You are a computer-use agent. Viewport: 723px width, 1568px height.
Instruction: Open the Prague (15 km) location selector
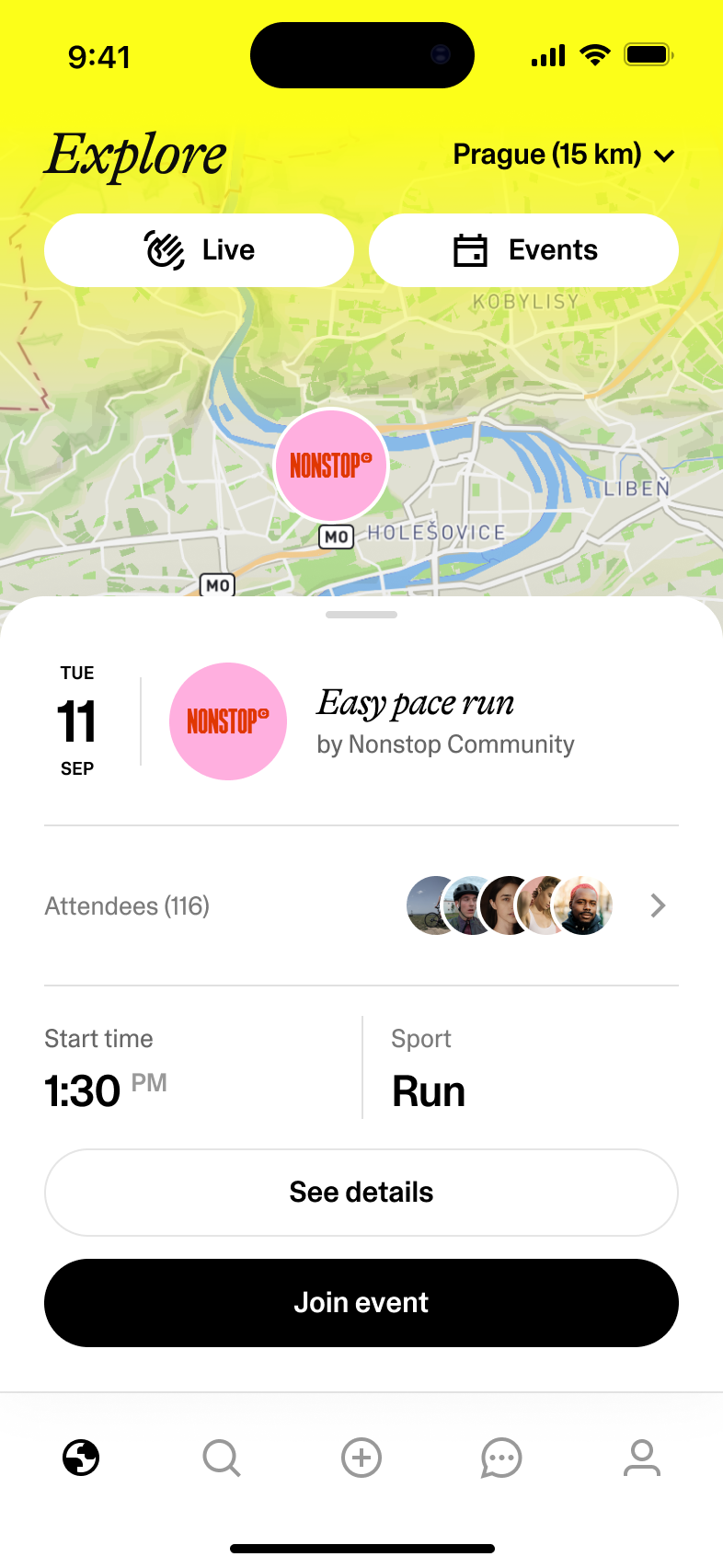[x=565, y=155]
